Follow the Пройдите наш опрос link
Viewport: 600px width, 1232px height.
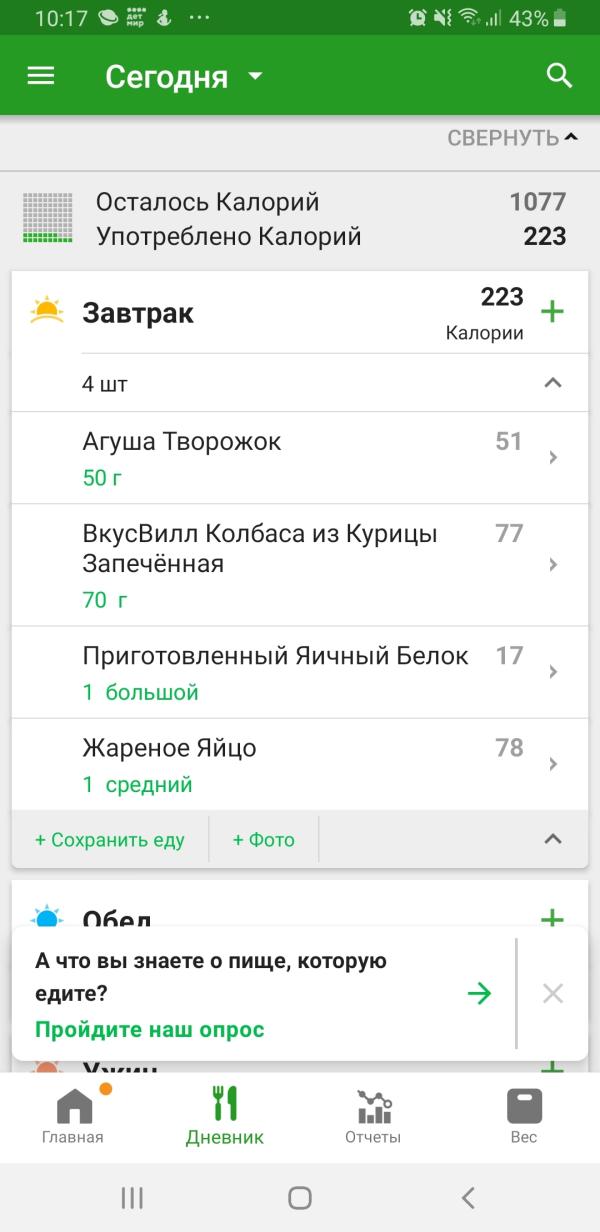pyautogui.click(x=150, y=1029)
